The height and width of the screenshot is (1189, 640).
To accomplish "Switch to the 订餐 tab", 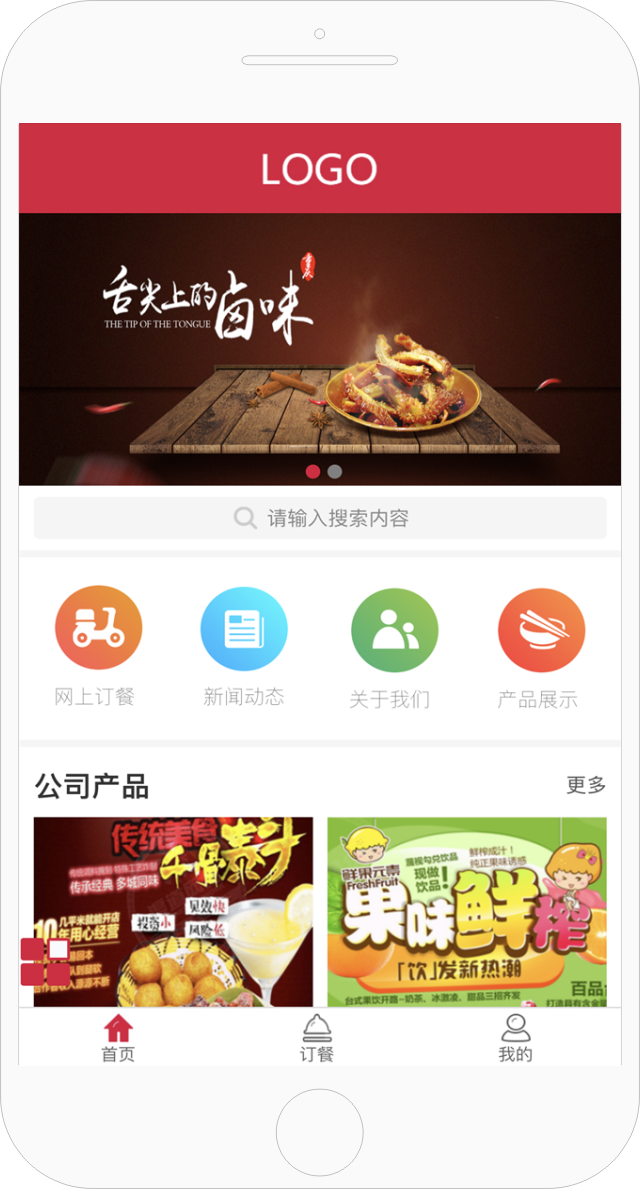I will [317, 1037].
